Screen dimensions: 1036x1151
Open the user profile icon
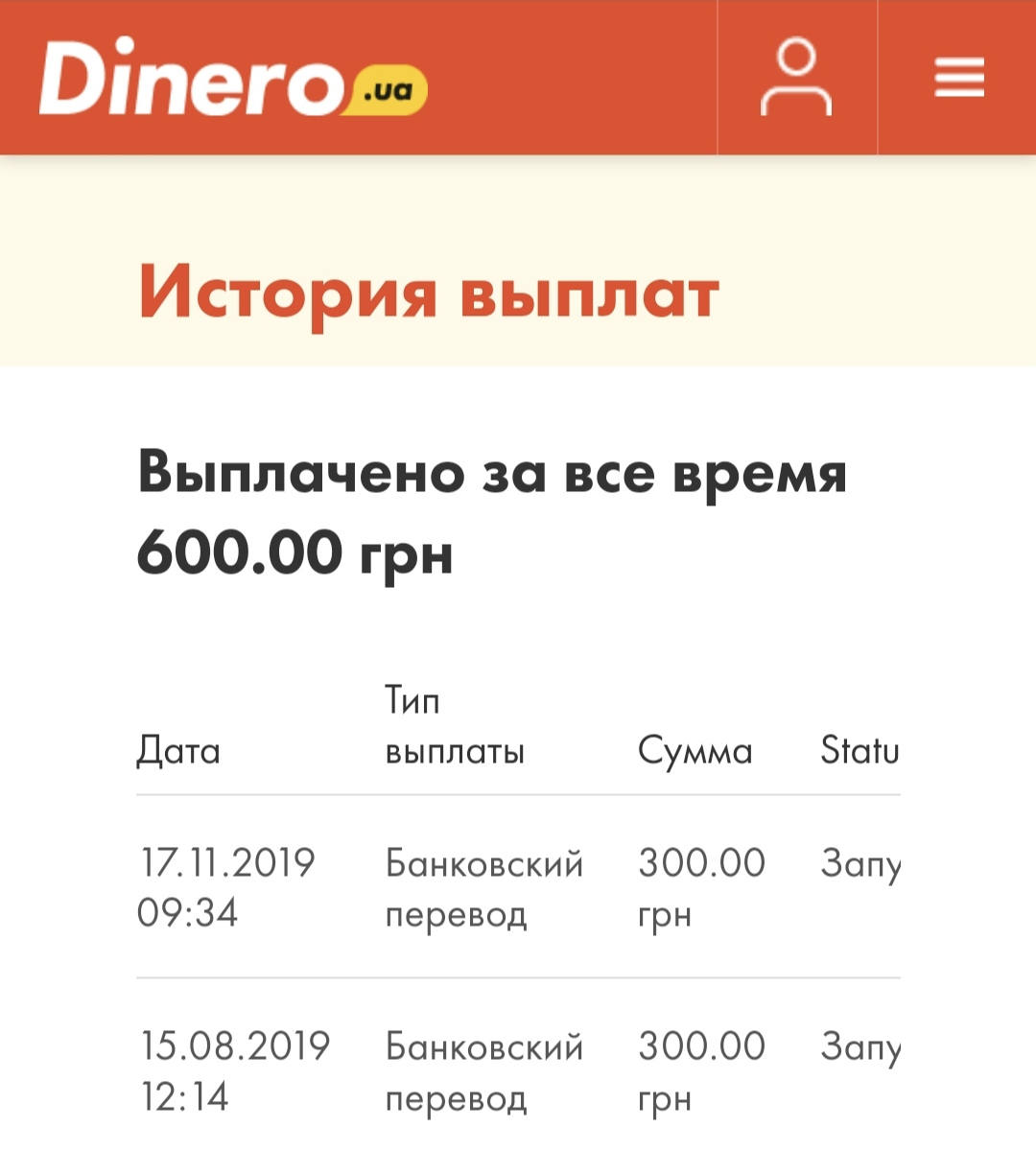tap(796, 77)
